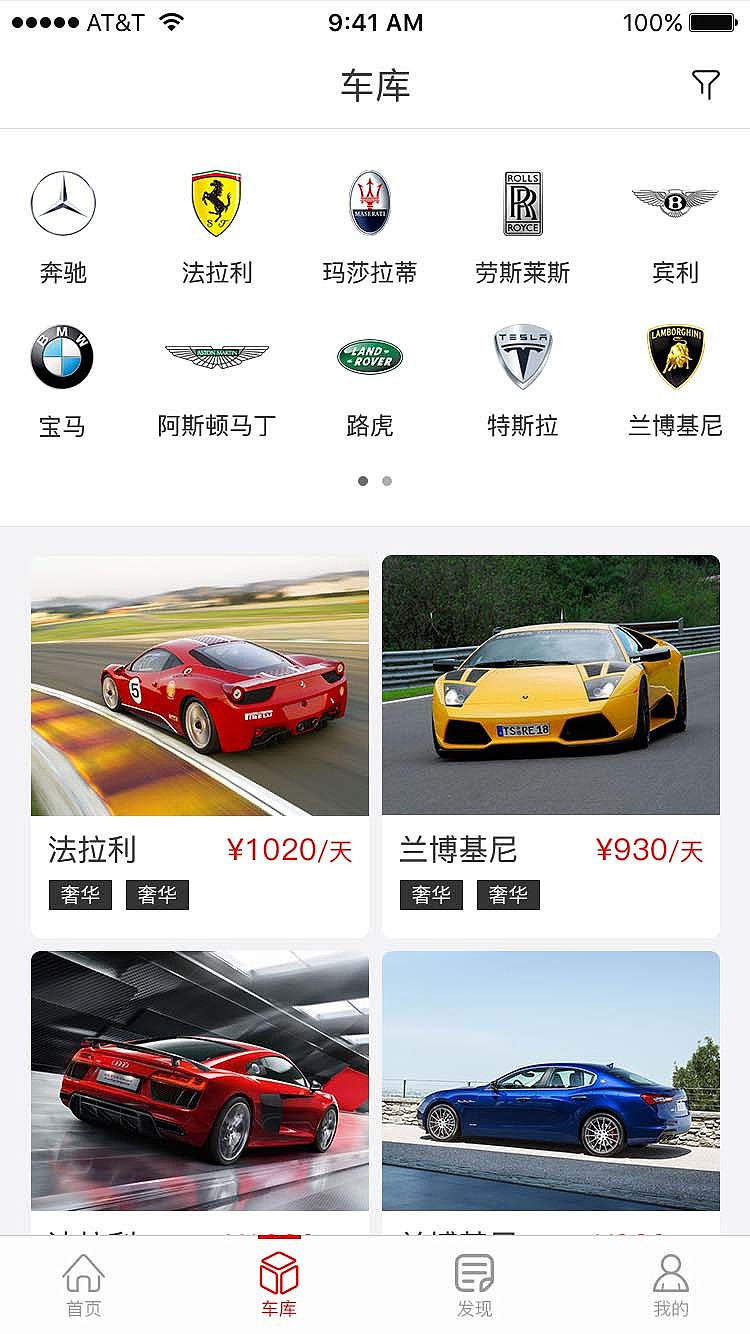Screen dimensions: 750x1334
Task: Open the 发现 discover tab
Action: click(x=474, y=1283)
